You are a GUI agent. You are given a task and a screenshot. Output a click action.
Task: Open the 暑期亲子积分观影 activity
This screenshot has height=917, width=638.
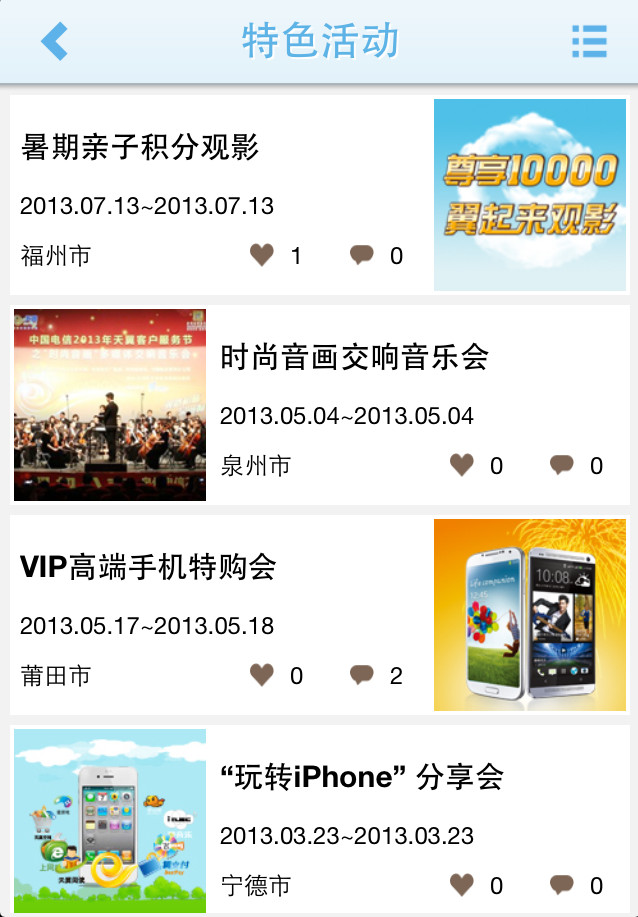click(x=140, y=149)
